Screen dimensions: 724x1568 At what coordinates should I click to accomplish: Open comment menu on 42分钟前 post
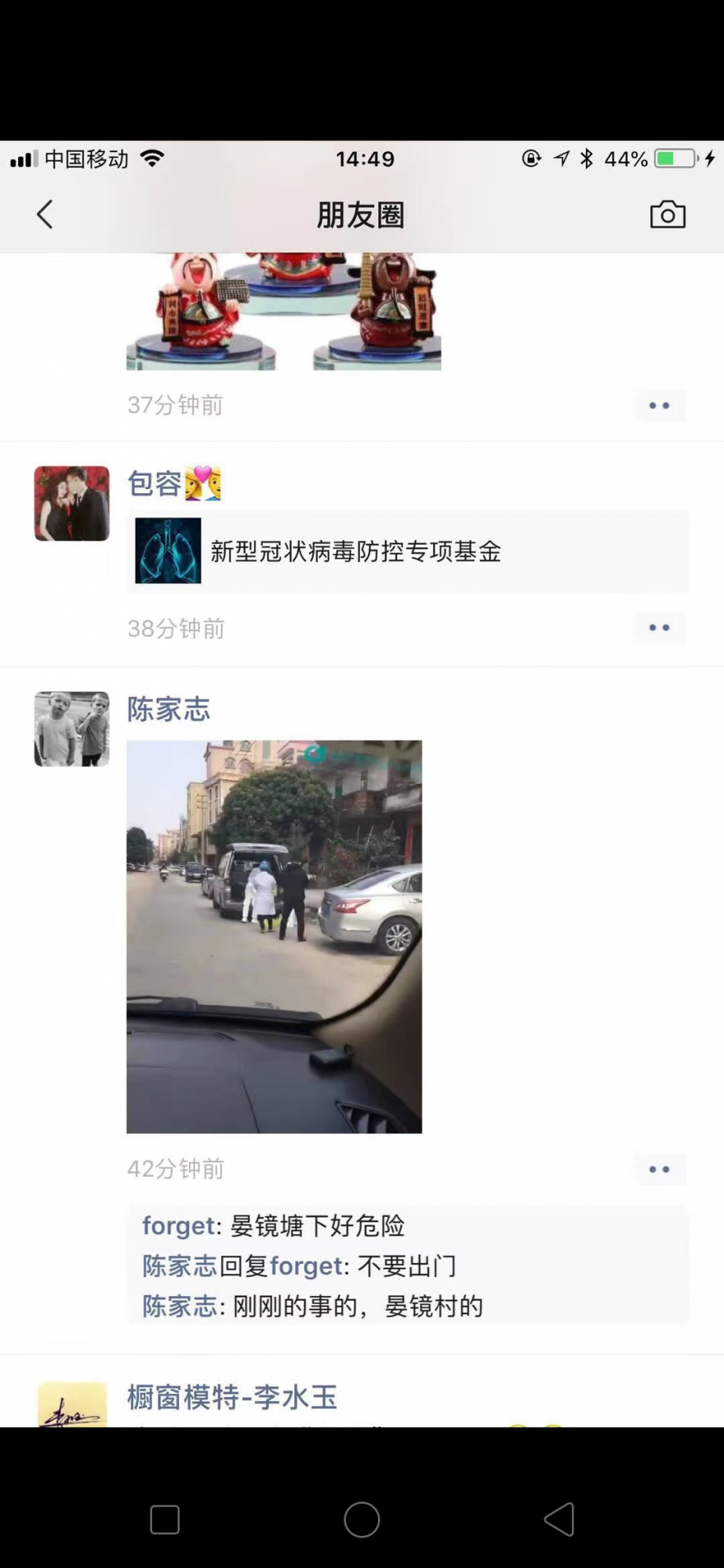pos(659,1169)
